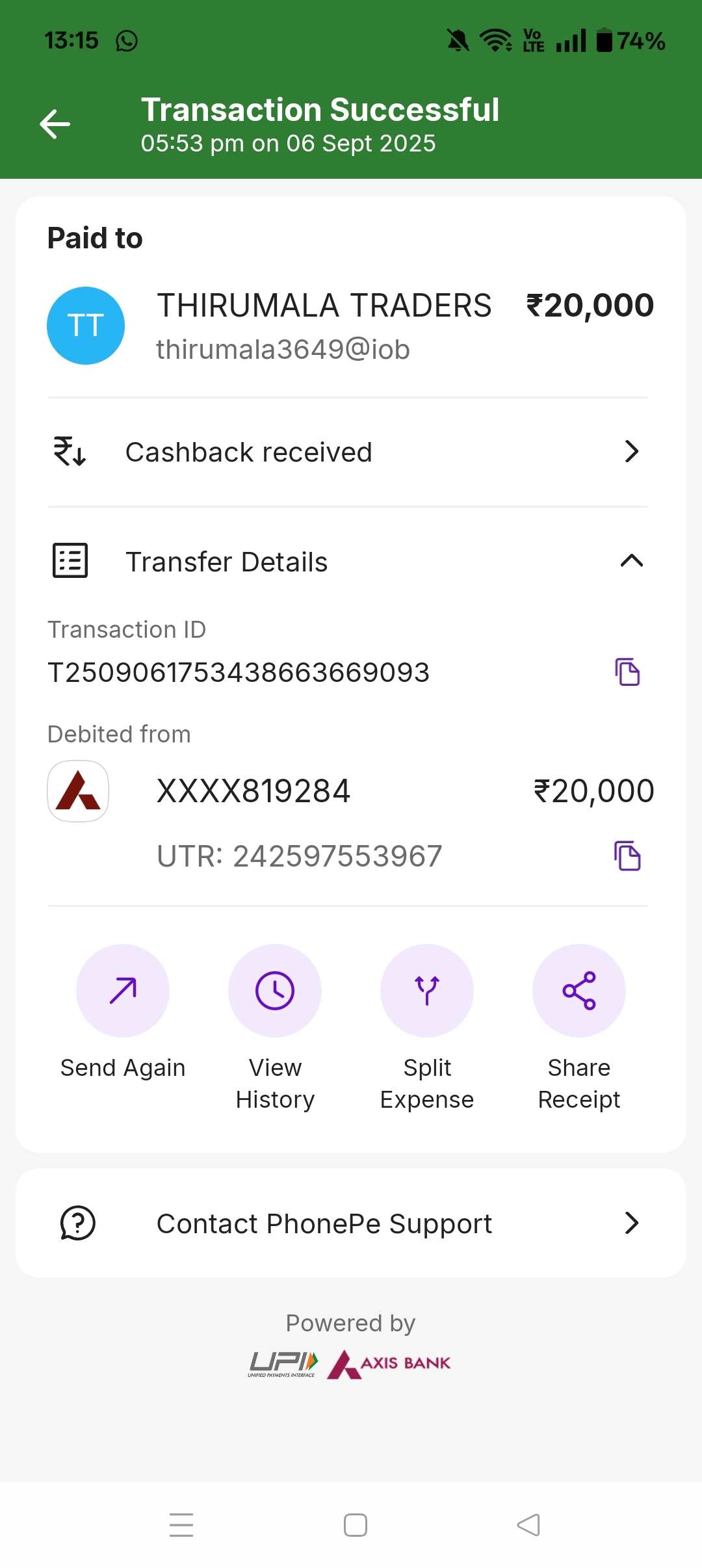This screenshot has height=1568, width=702.
Task: Open the system recent apps button
Action: [181, 1525]
